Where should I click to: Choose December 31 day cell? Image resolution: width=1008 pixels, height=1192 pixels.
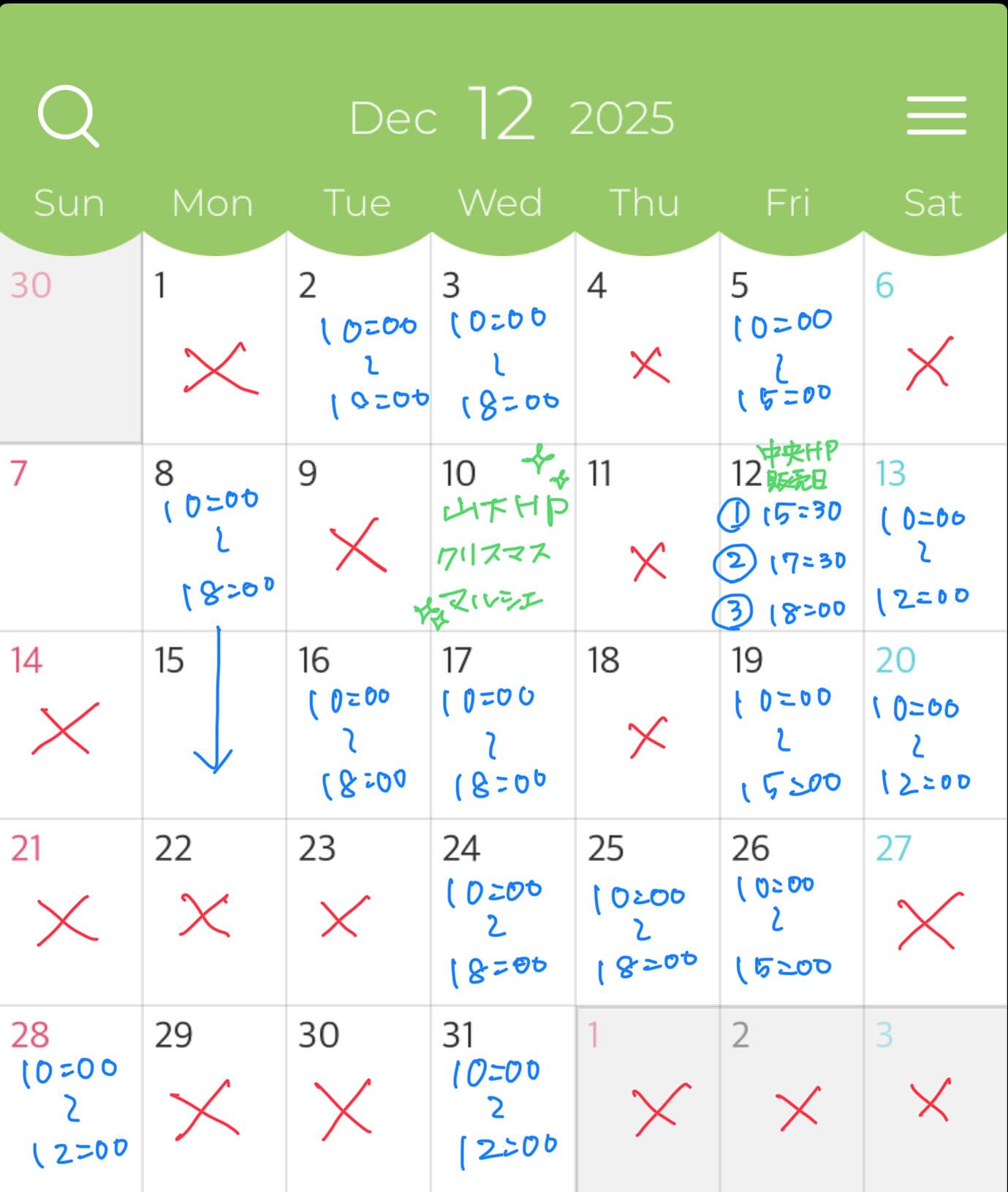[502, 1100]
